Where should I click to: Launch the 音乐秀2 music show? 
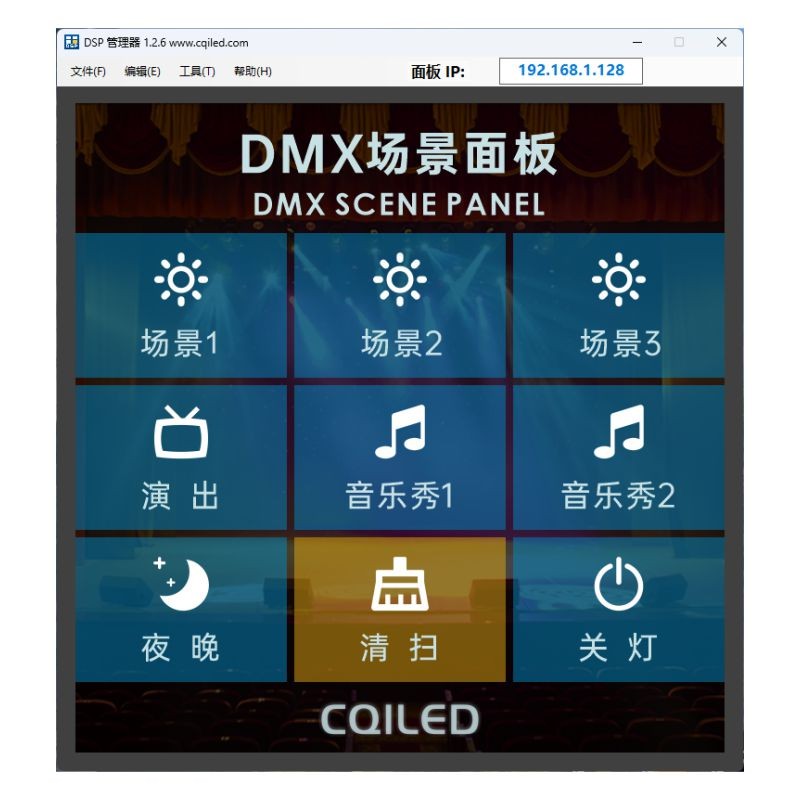(619, 457)
